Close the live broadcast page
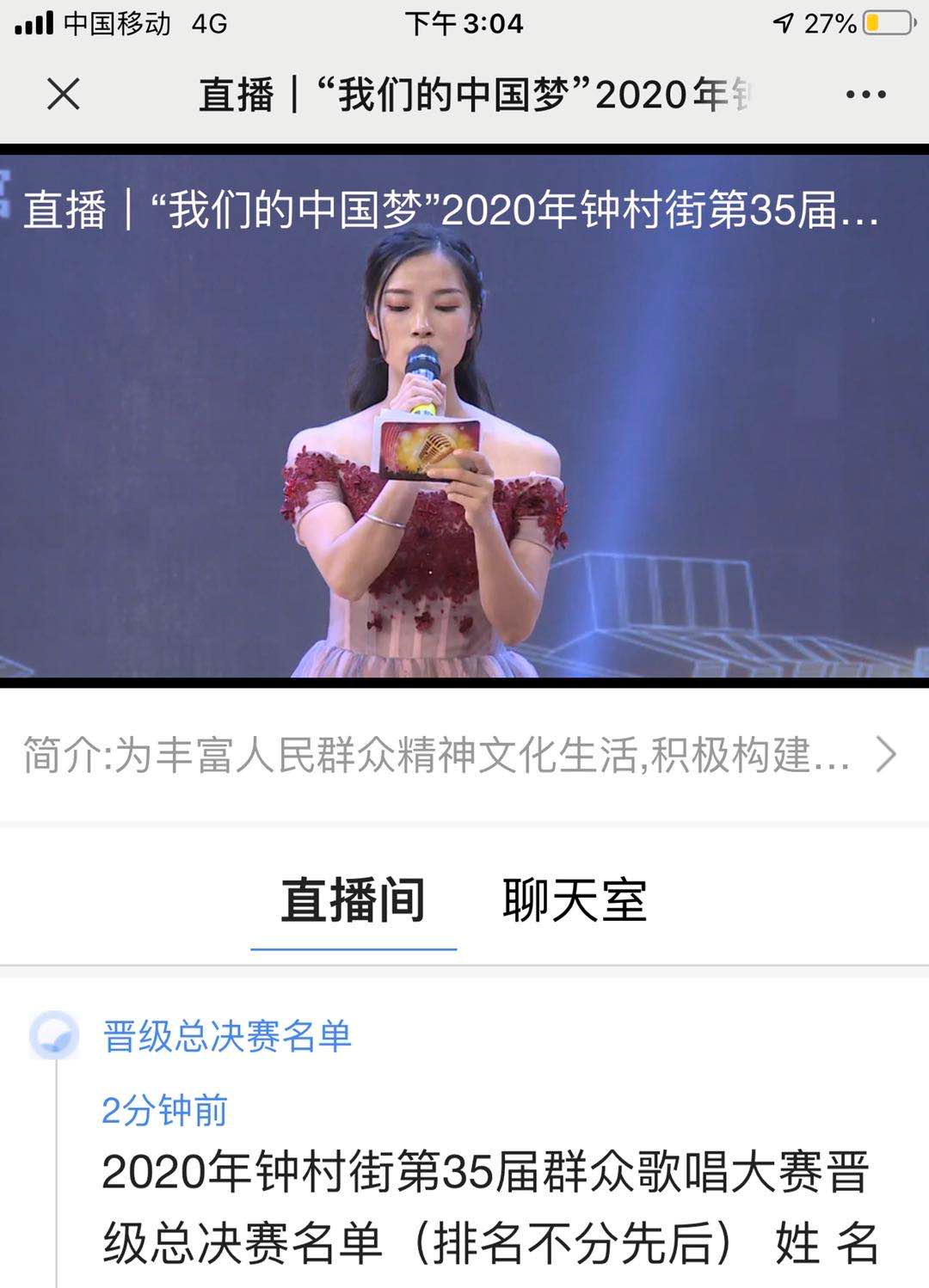Image resolution: width=929 pixels, height=1288 pixels. pyautogui.click(x=63, y=94)
